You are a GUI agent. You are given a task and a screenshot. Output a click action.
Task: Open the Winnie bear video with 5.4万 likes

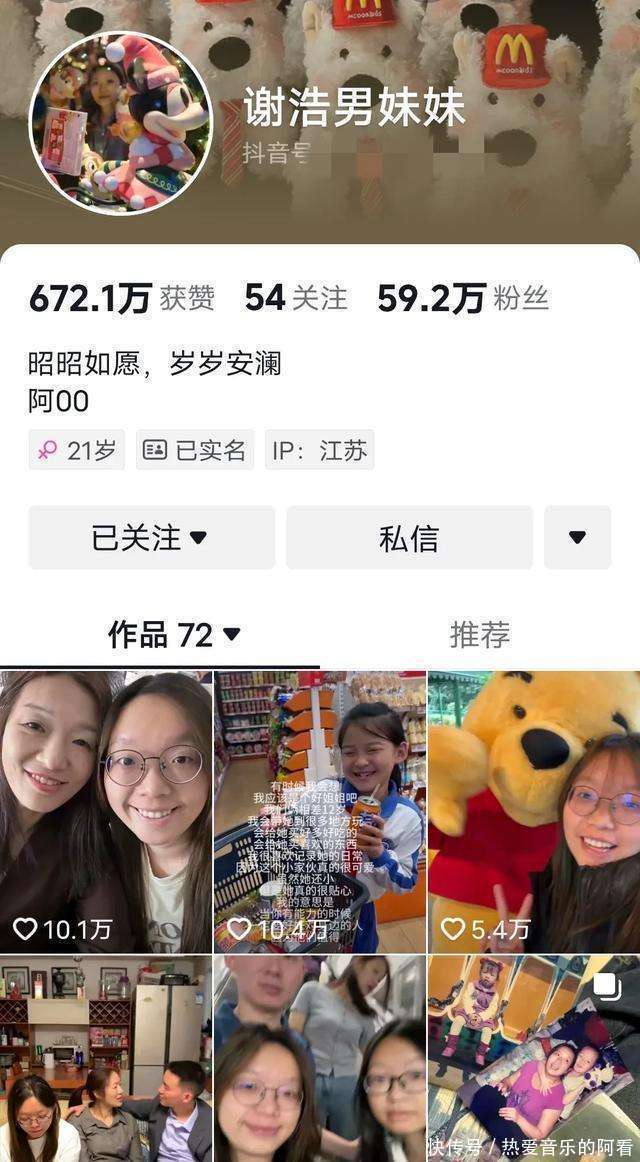coord(534,810)
